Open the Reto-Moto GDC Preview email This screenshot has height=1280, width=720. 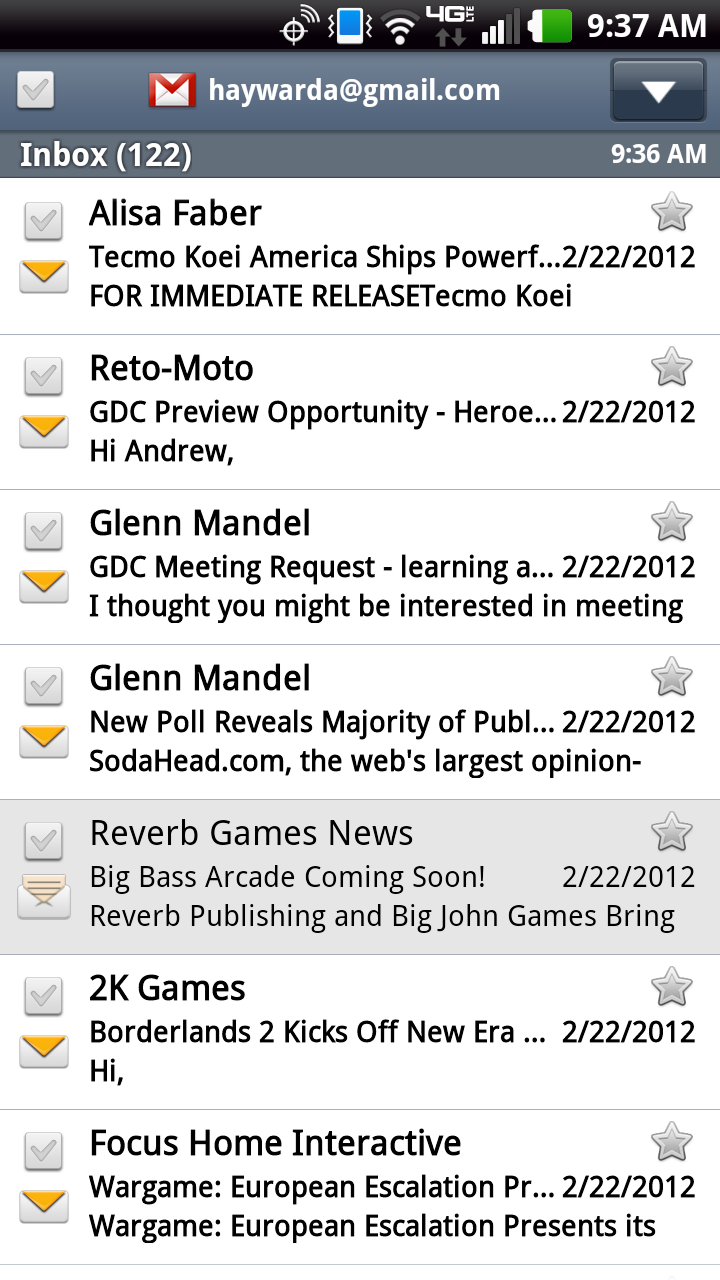pyautogui.click(x=360, y=412)
